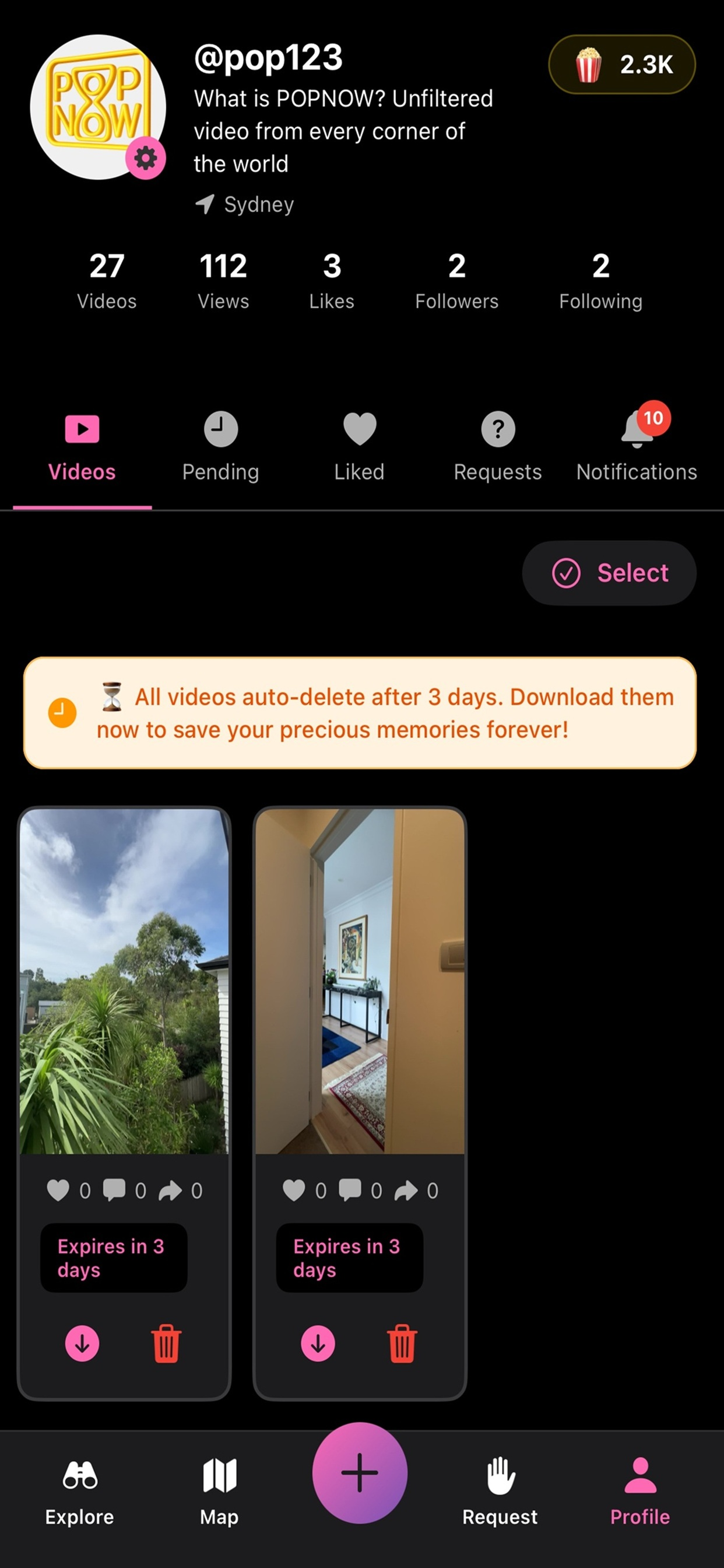
Task: Open the popcorn balance badge
Action: pos(621,65)
